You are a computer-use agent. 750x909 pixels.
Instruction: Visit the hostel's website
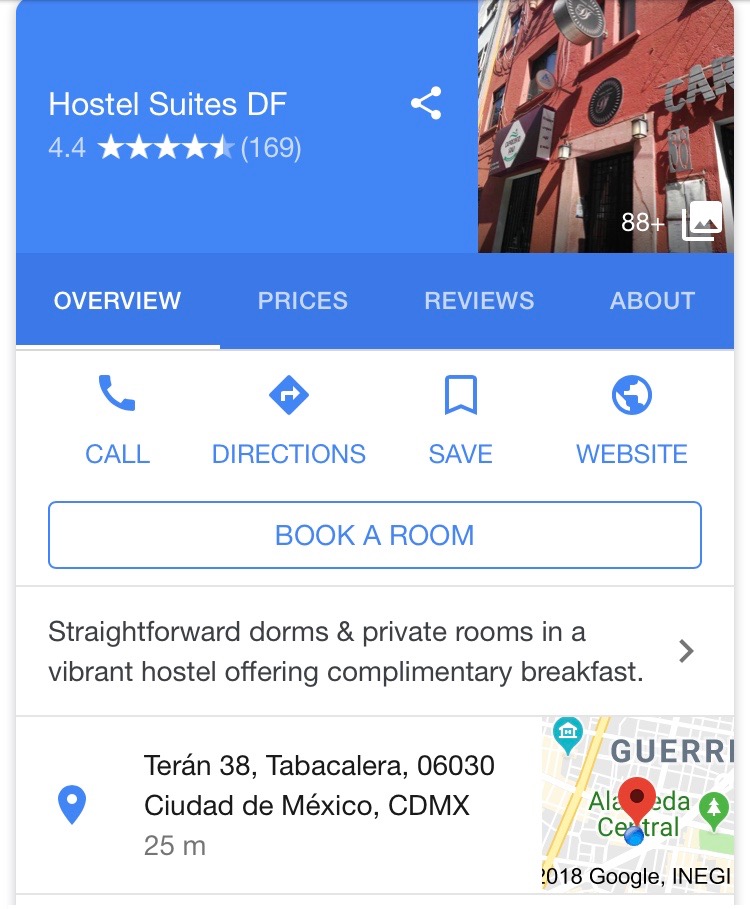pyautogui.click(x=631, y=420)
